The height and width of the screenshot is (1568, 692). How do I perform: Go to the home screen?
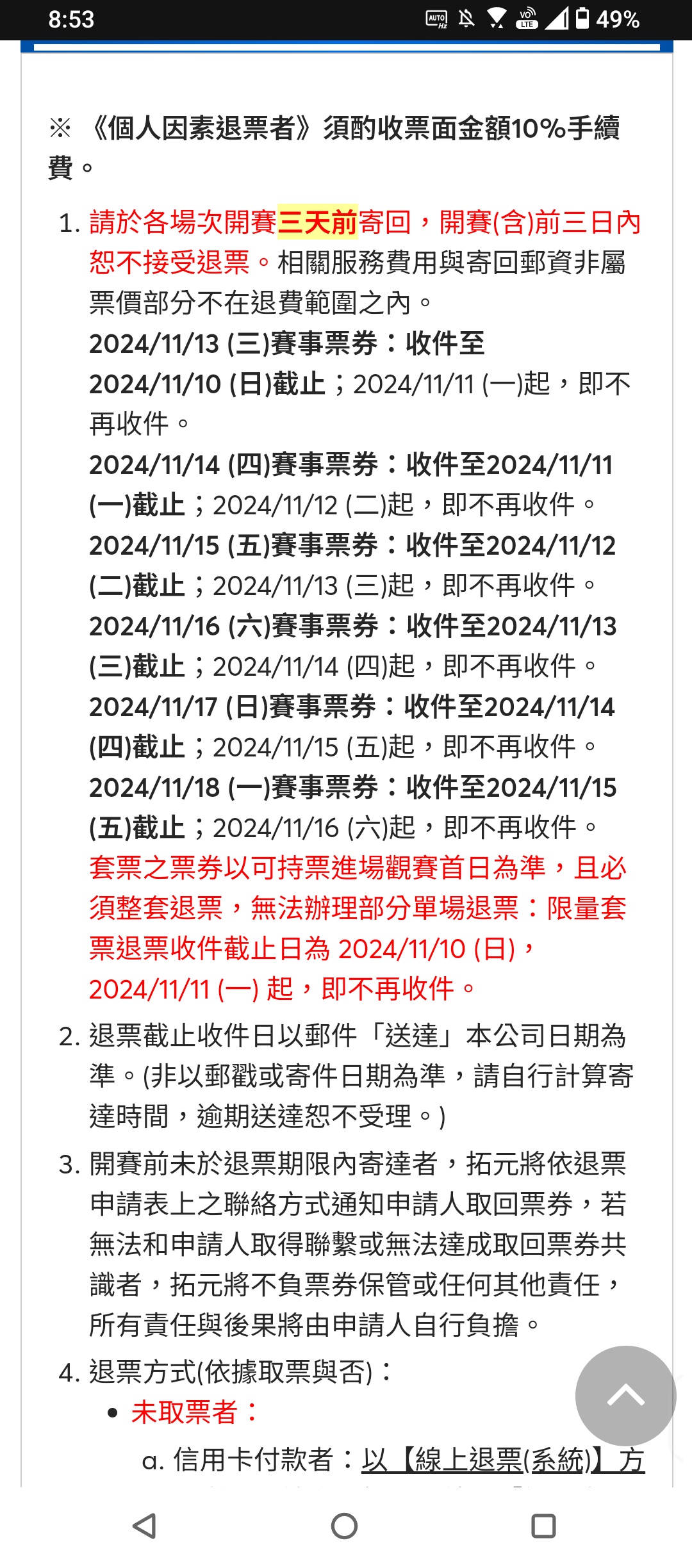click(345, 1526)
